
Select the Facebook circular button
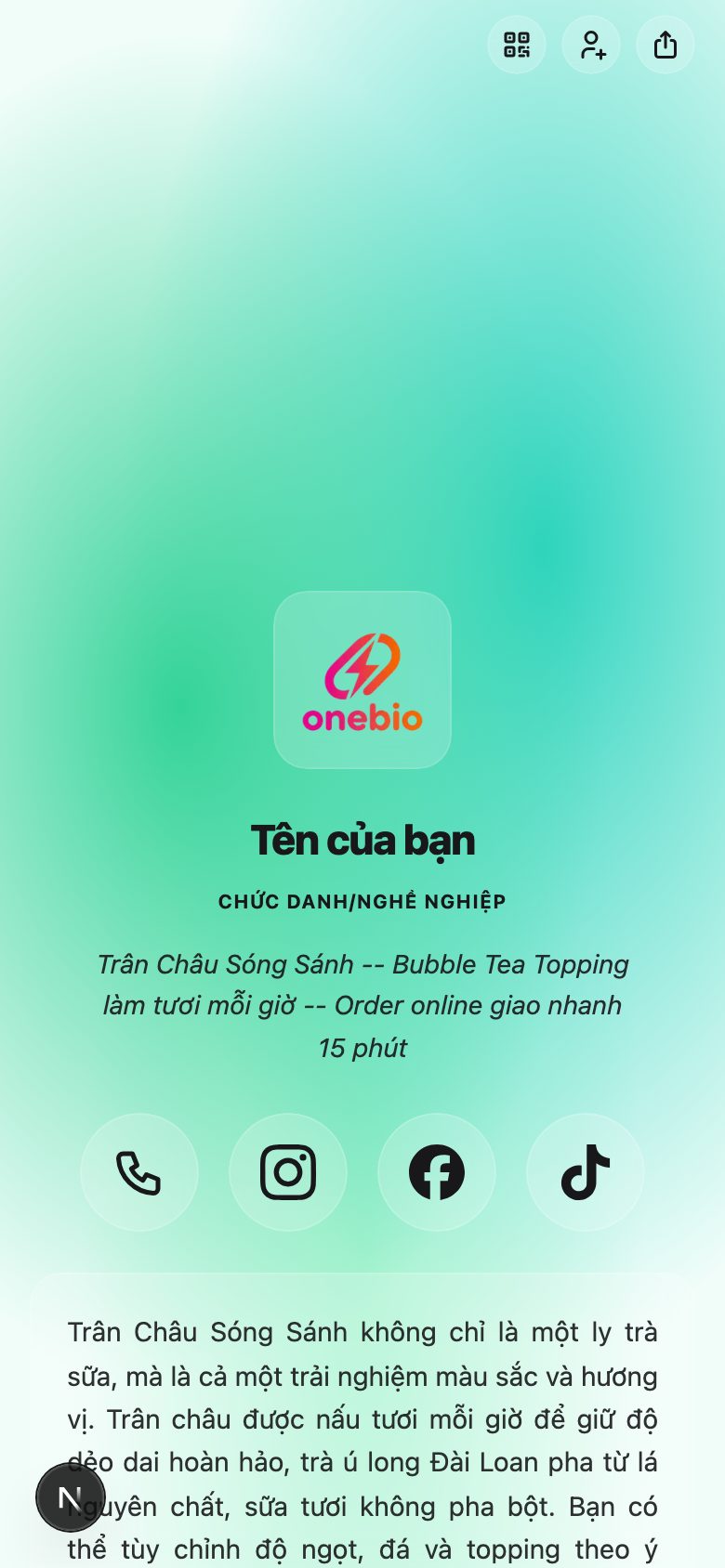(437, 1172)
